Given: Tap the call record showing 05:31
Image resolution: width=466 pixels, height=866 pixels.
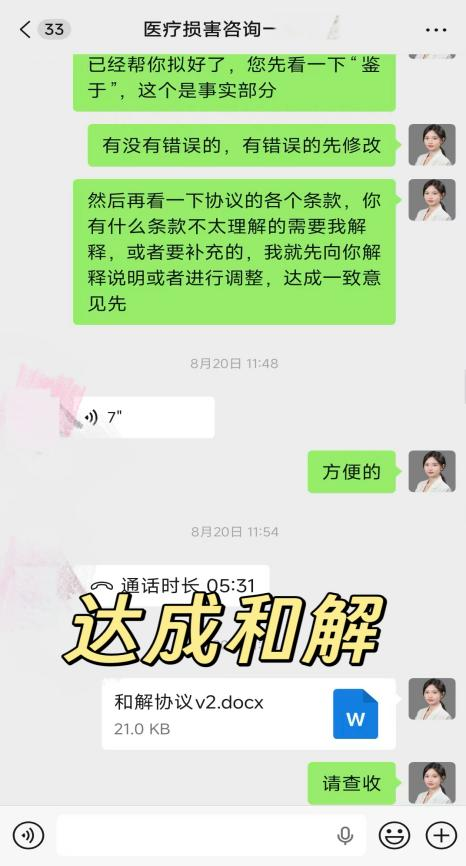Looking at the screenshot, I should tap(182, 585).
